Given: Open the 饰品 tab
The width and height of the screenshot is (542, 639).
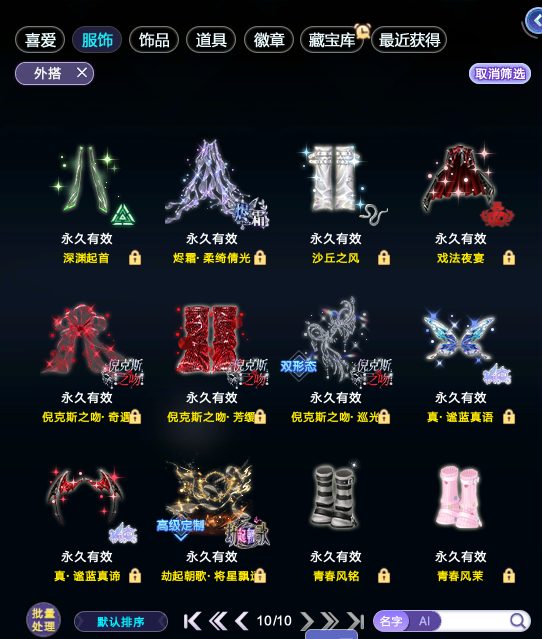Looking at the screenshot, I should 154,40.
